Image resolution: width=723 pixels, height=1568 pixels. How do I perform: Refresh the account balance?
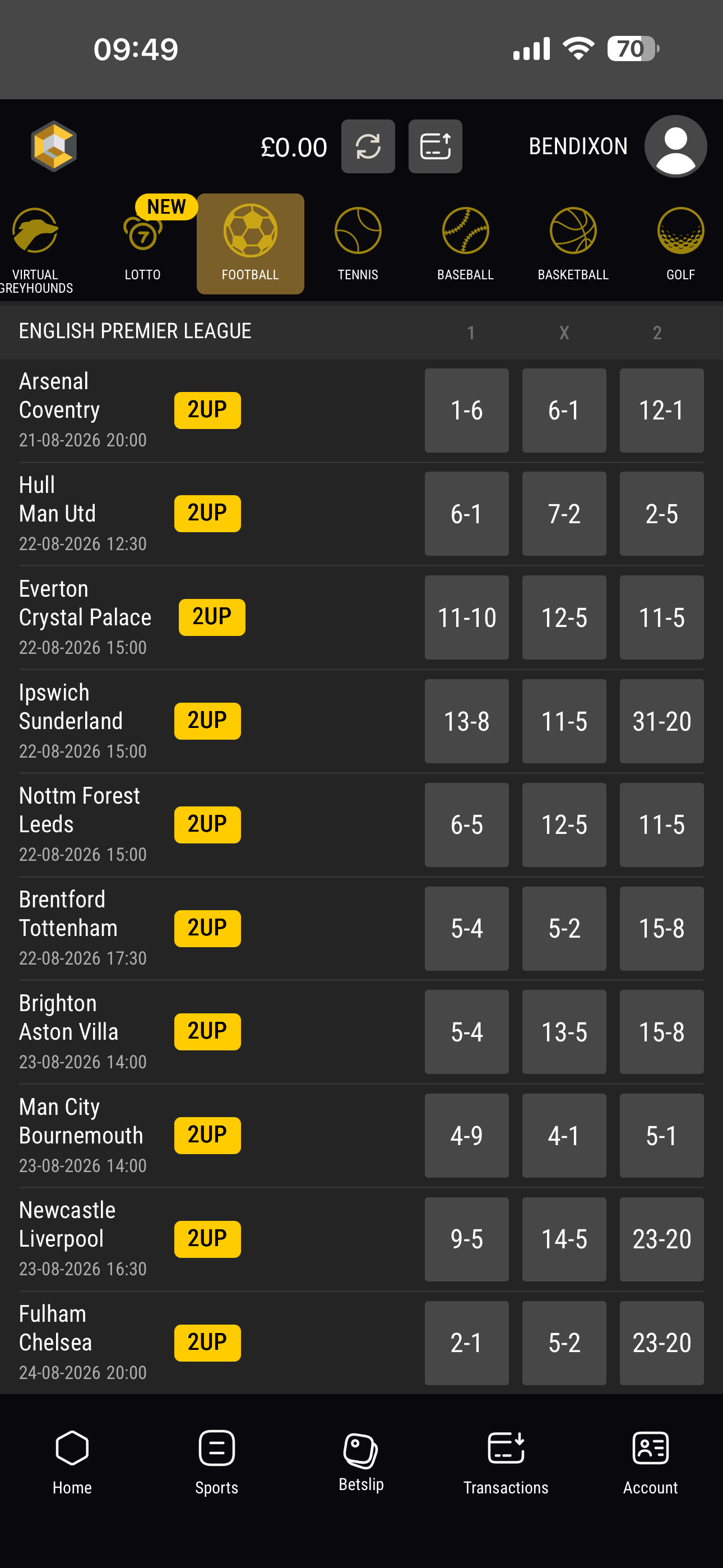pyautogui.click(x=368, y=147)
